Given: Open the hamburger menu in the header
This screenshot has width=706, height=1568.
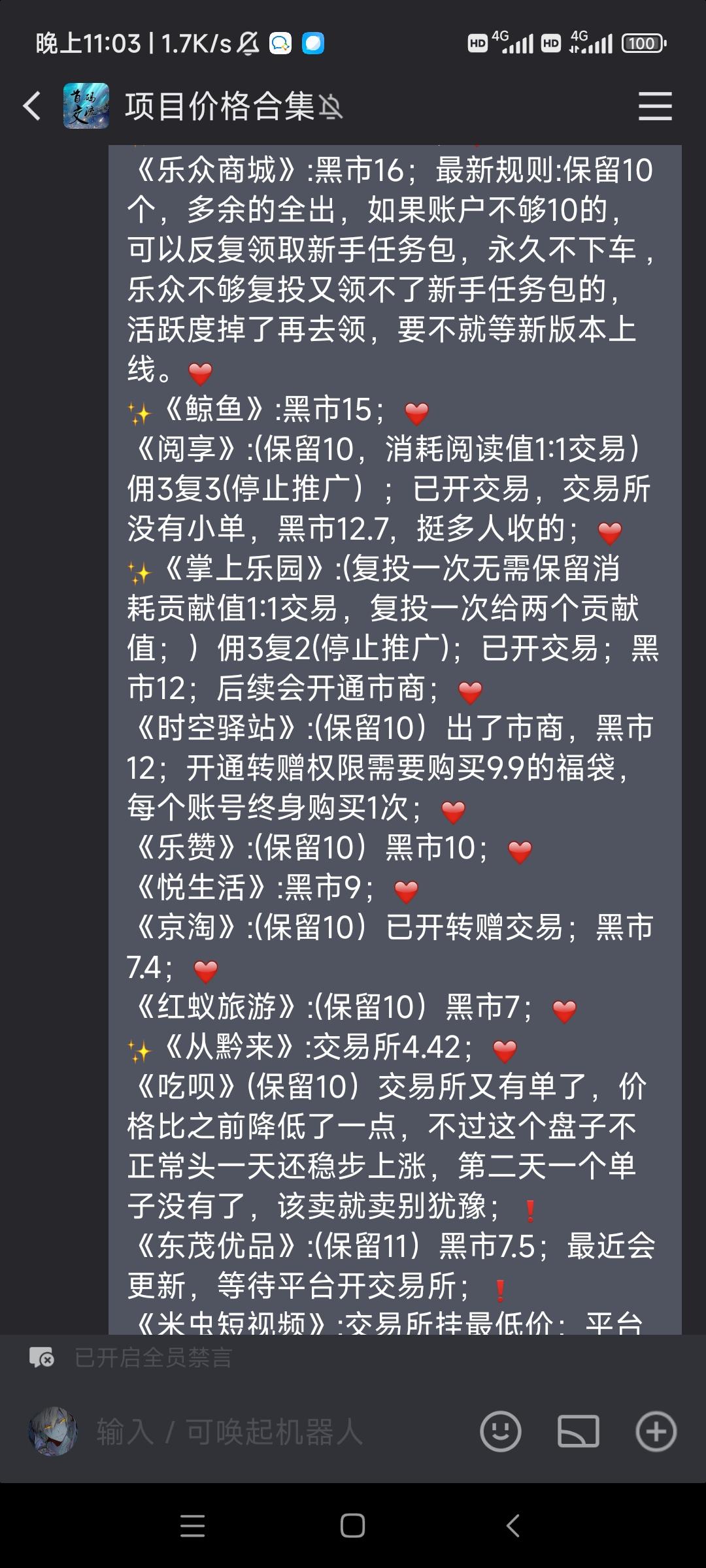Looking at the screenshot, I should 655,106.
